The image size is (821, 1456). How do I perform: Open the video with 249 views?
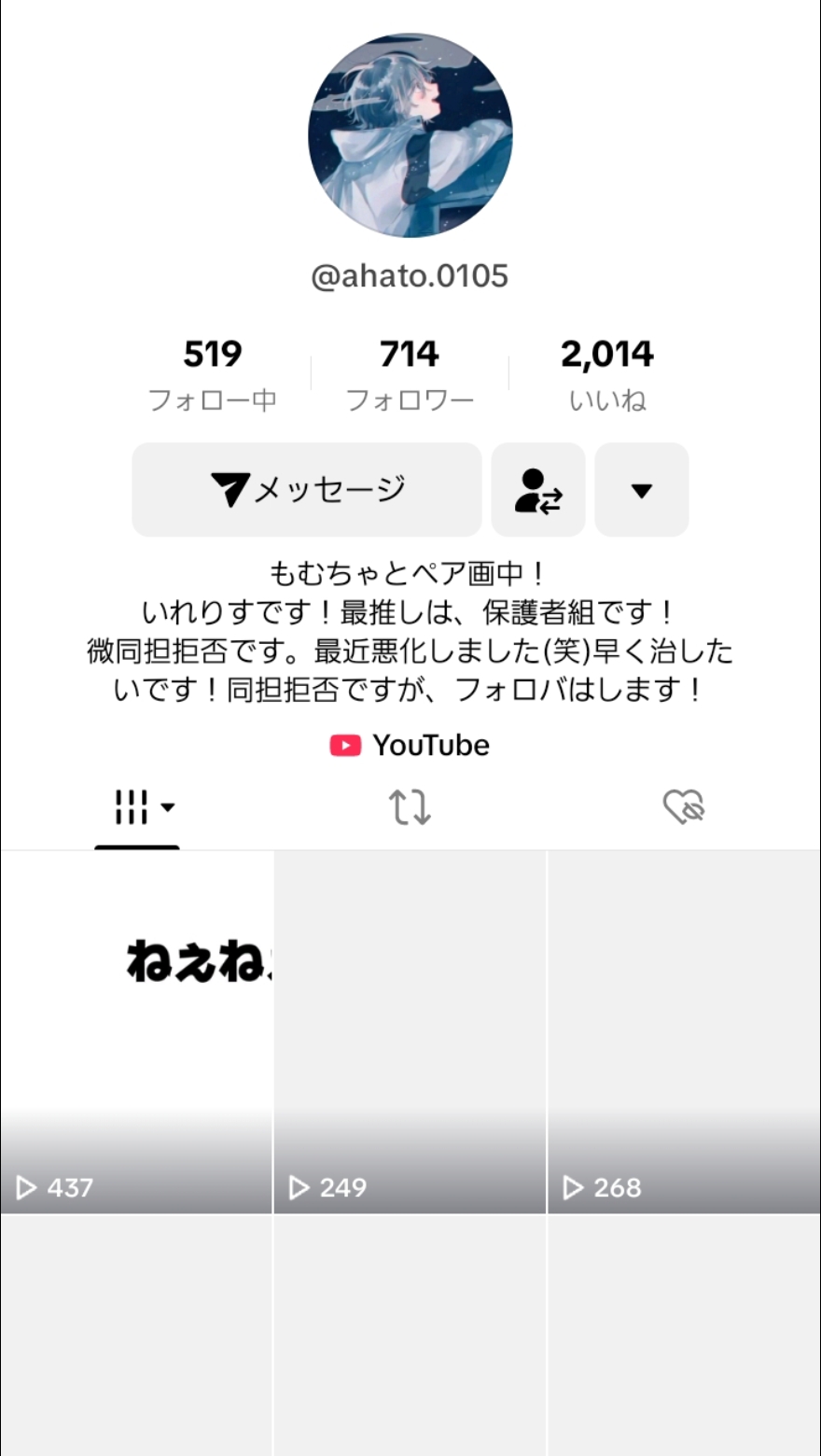click(410, 1031)
